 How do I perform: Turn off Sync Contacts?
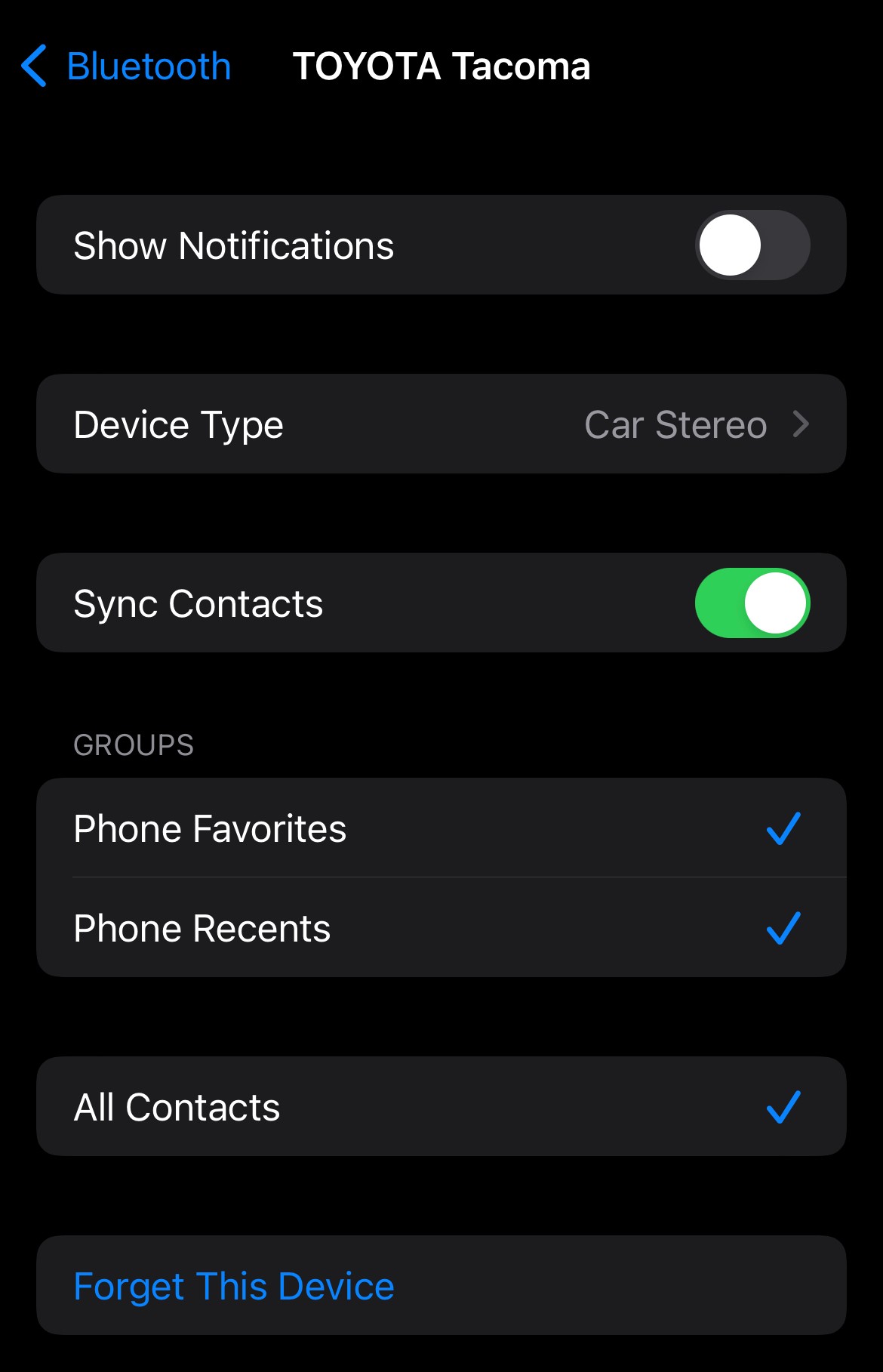tap(752, 603)
